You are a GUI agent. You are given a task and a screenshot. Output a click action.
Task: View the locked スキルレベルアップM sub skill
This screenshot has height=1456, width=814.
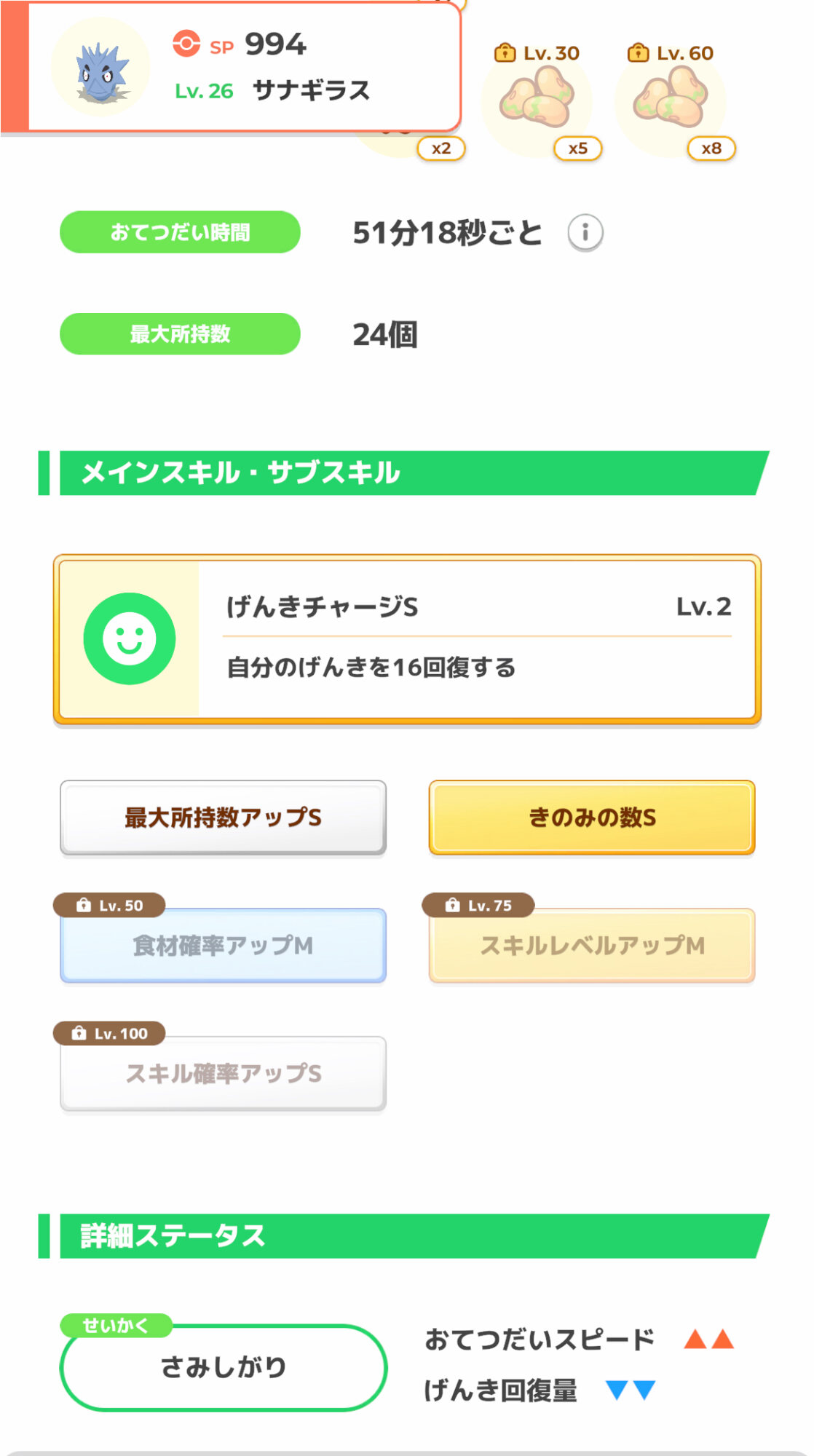coord(592,945)
